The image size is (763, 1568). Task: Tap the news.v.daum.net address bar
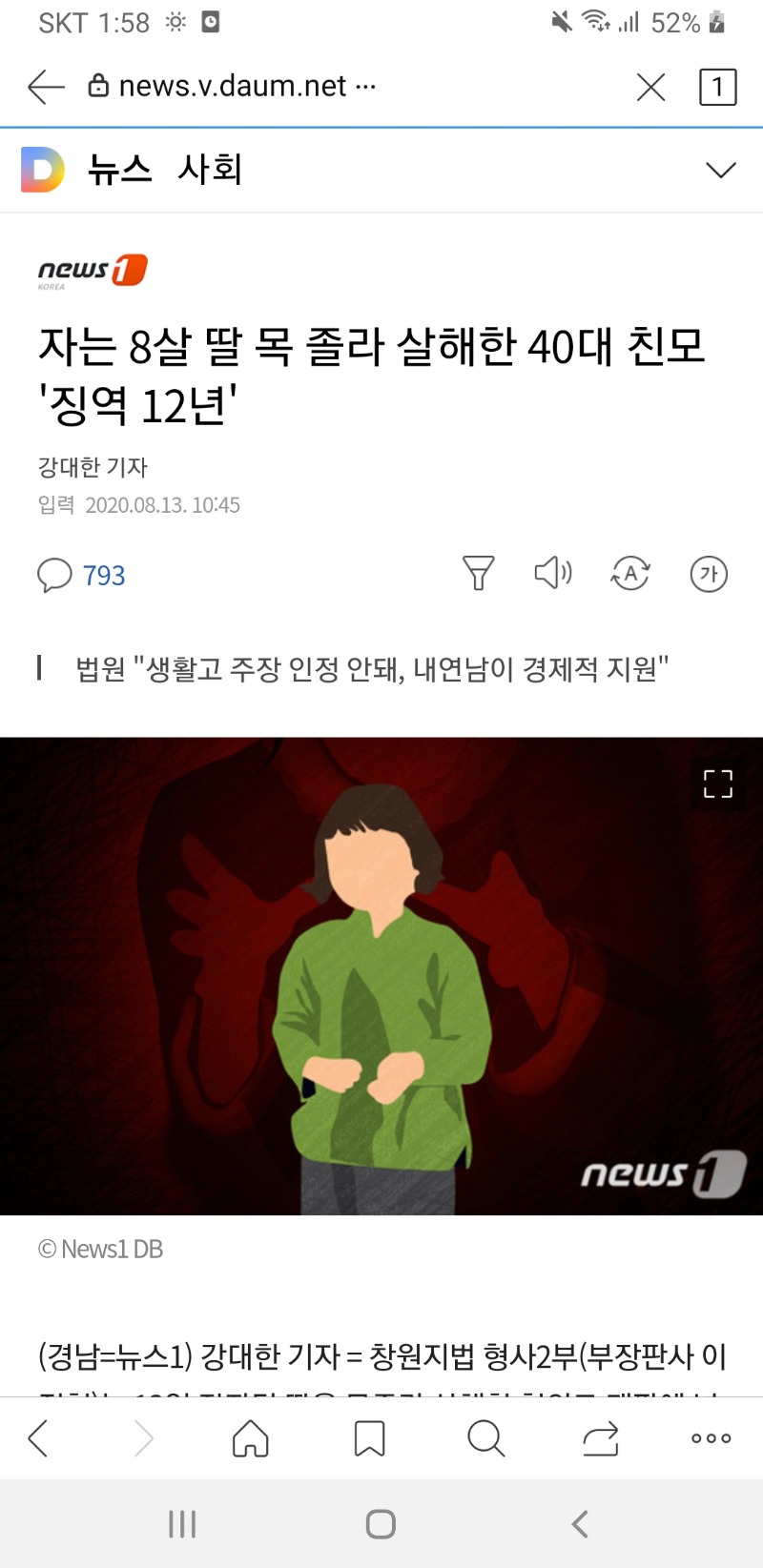pos(232,87)
